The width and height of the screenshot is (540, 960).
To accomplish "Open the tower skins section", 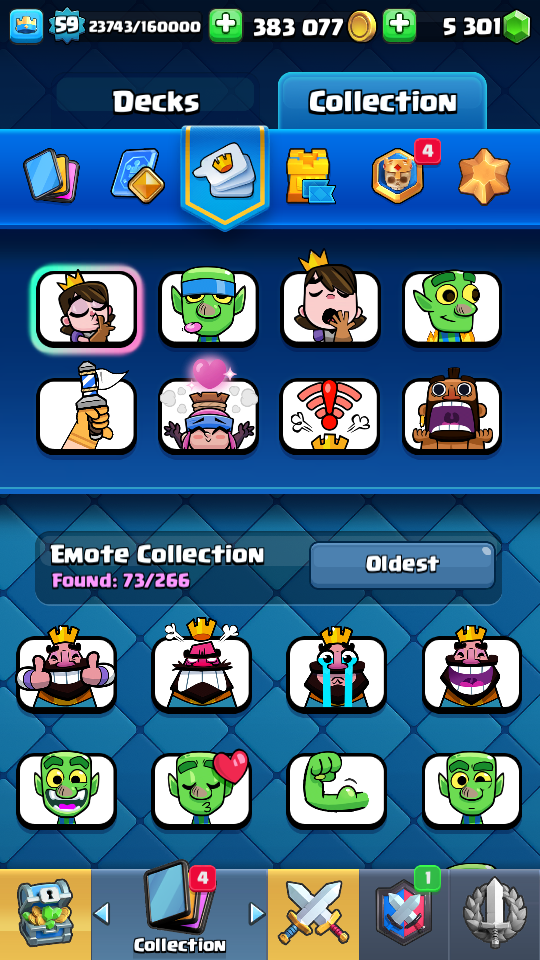I will pos(310,176).
